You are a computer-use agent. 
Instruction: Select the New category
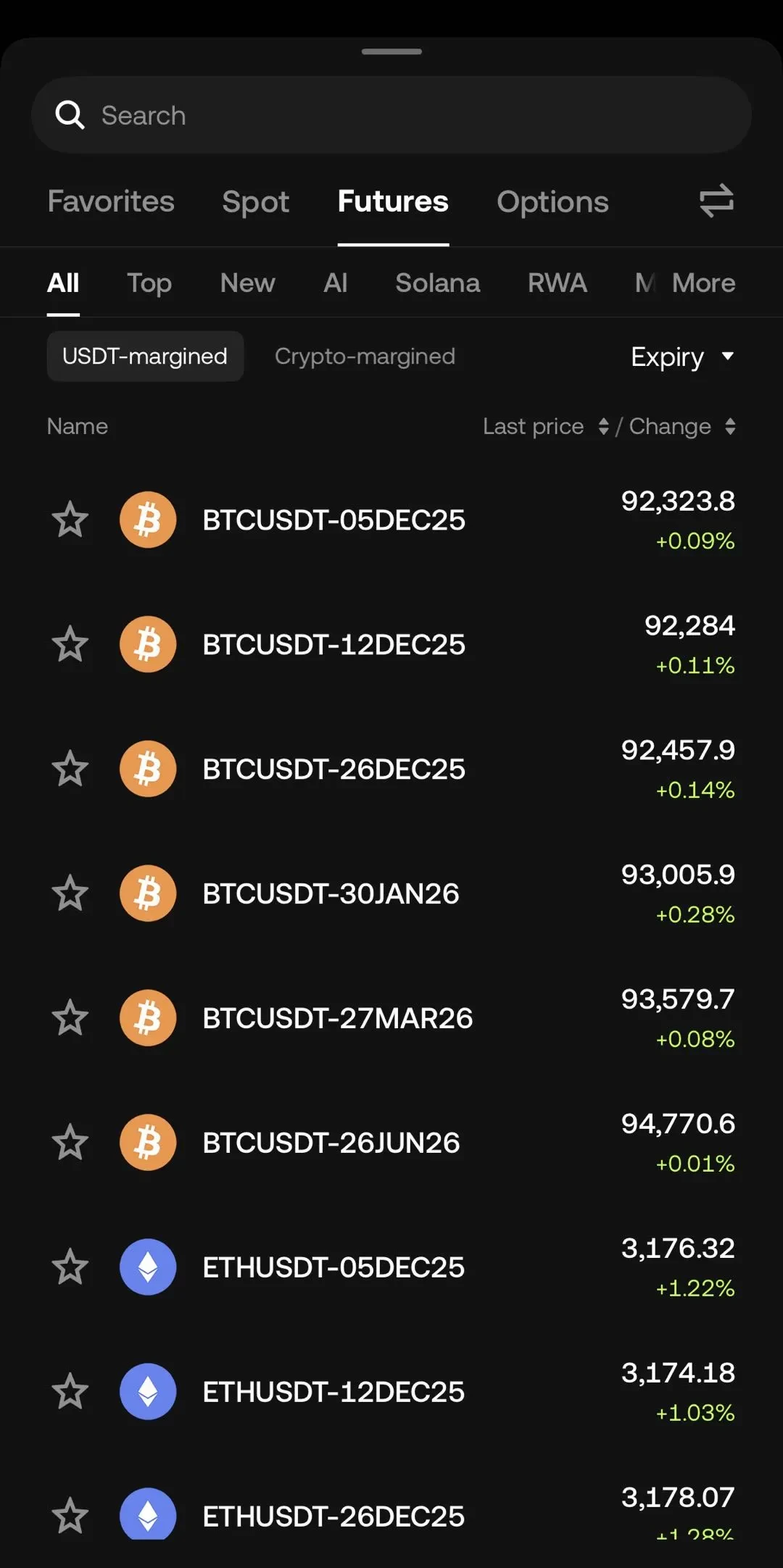tap(247, 283)
